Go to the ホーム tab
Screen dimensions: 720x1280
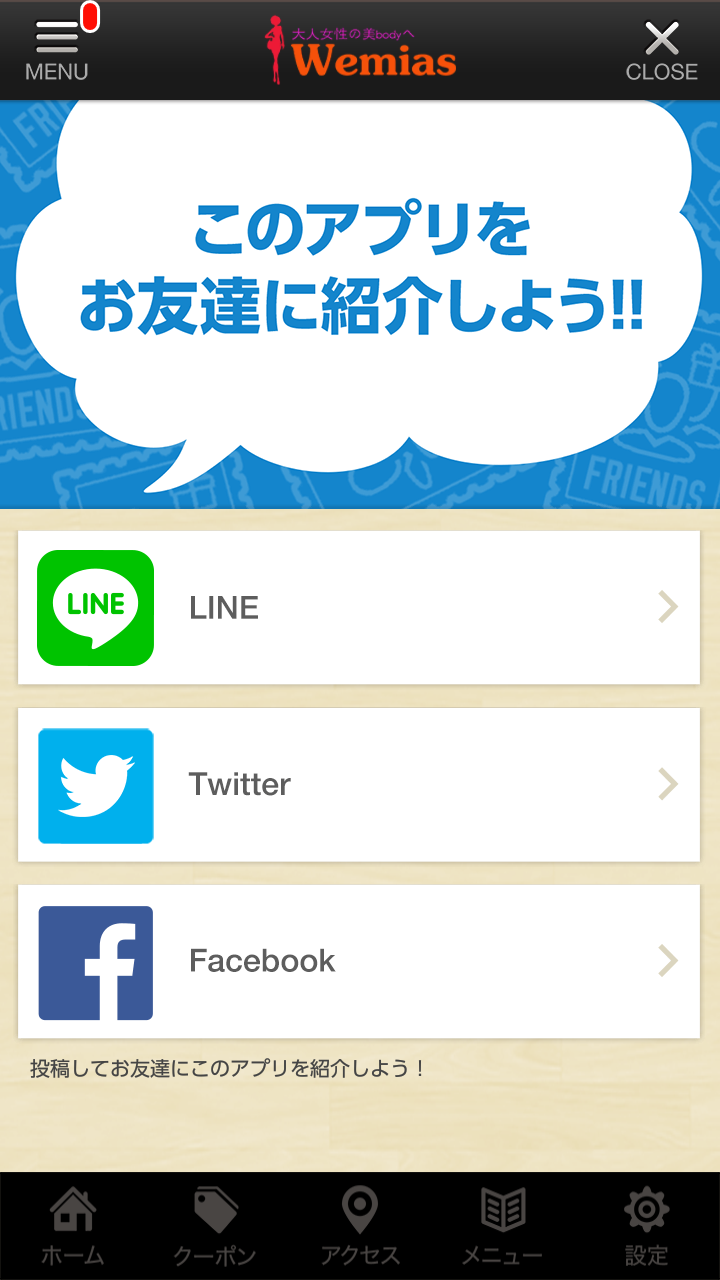[x=72, y=1226]
